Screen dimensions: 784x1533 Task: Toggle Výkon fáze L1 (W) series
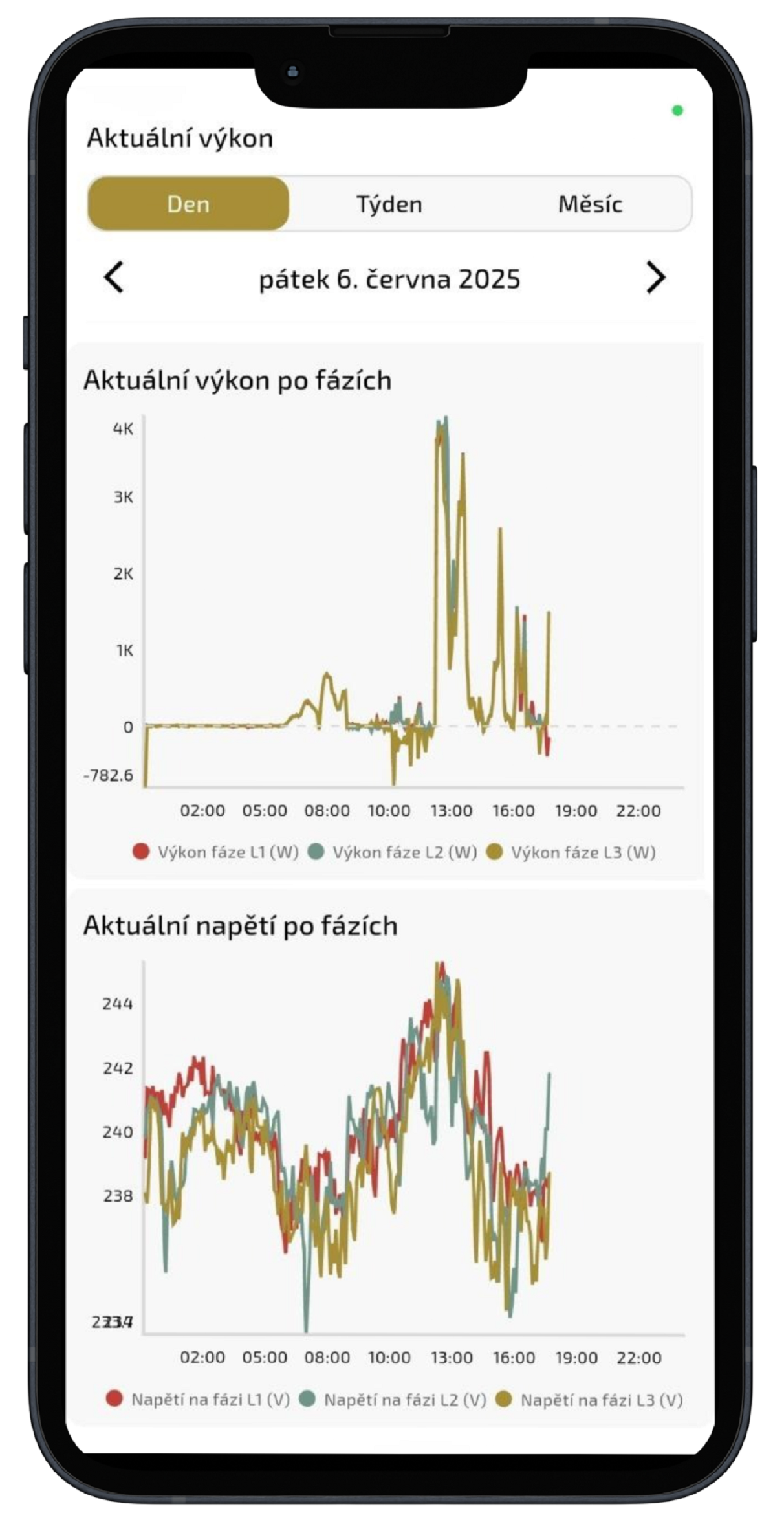pos(215,852)
